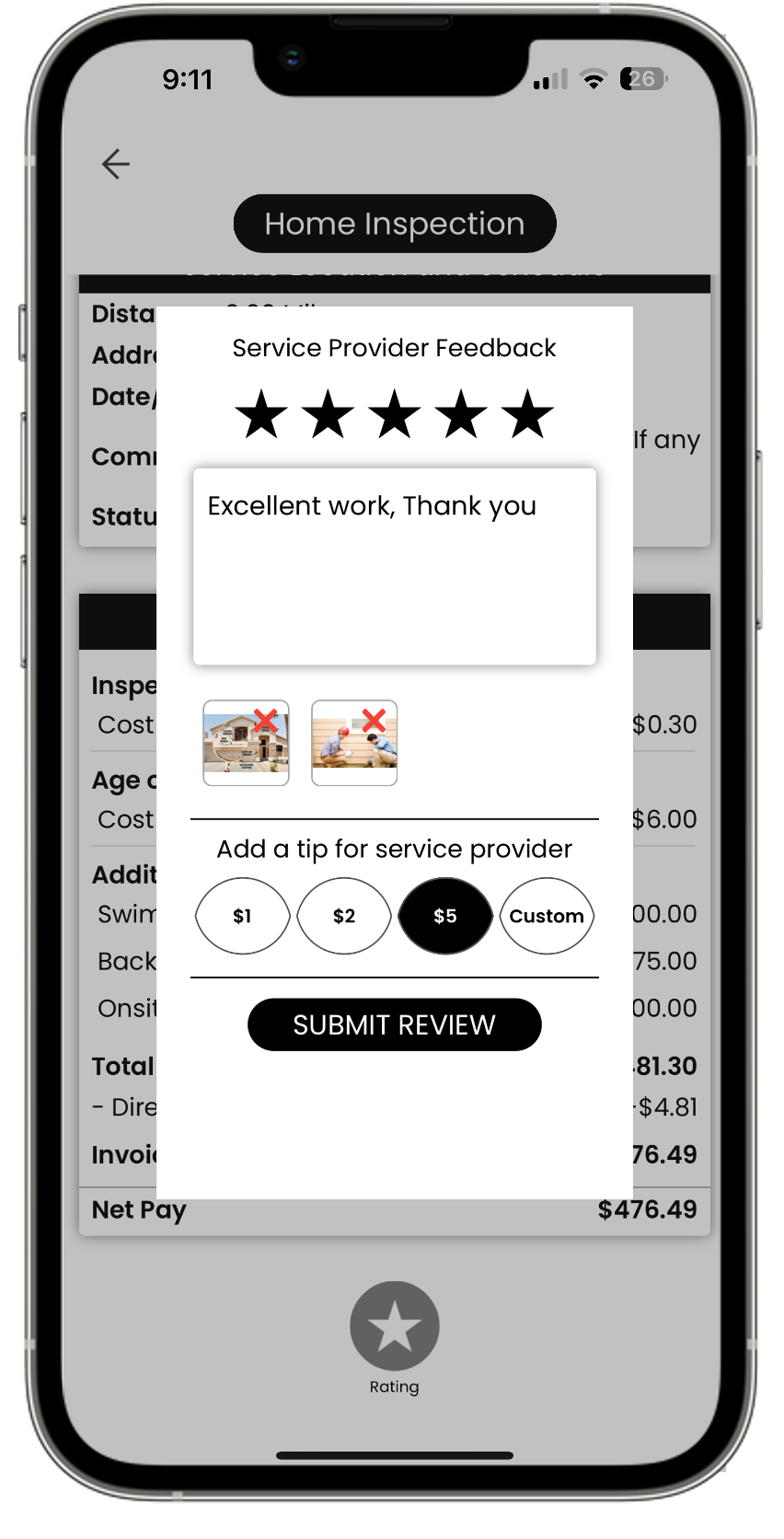784x1539 pixels.
Task: Tap SUBMIT REVIEW button
Action: pos(395,1024)
